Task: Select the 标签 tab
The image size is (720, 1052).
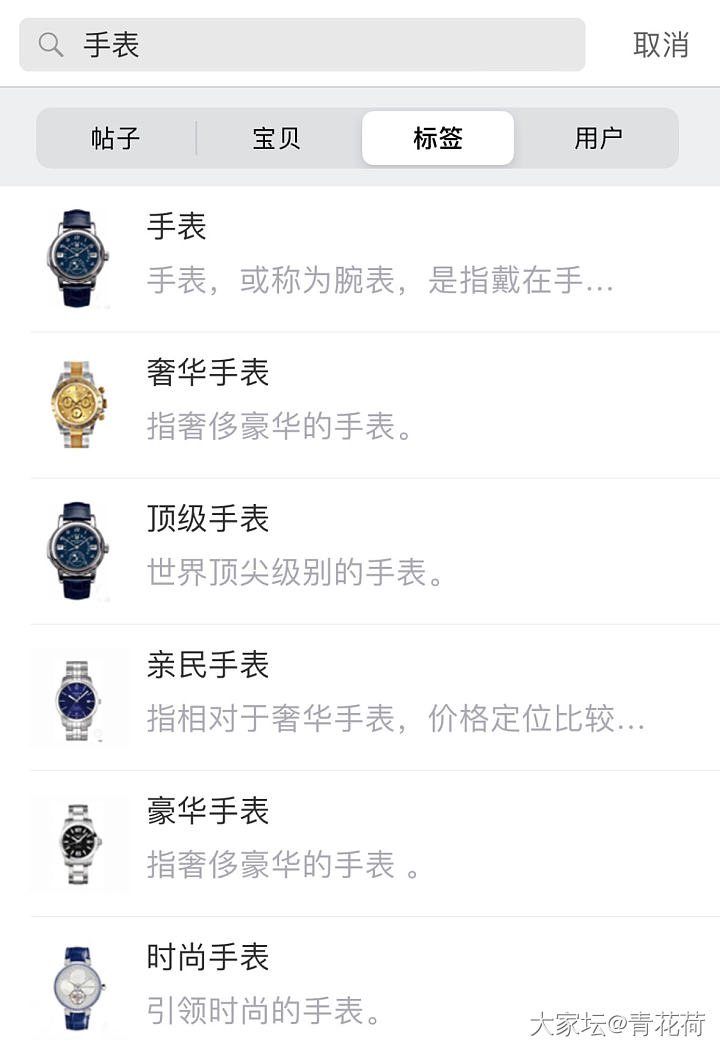Action: coord(438,138)
